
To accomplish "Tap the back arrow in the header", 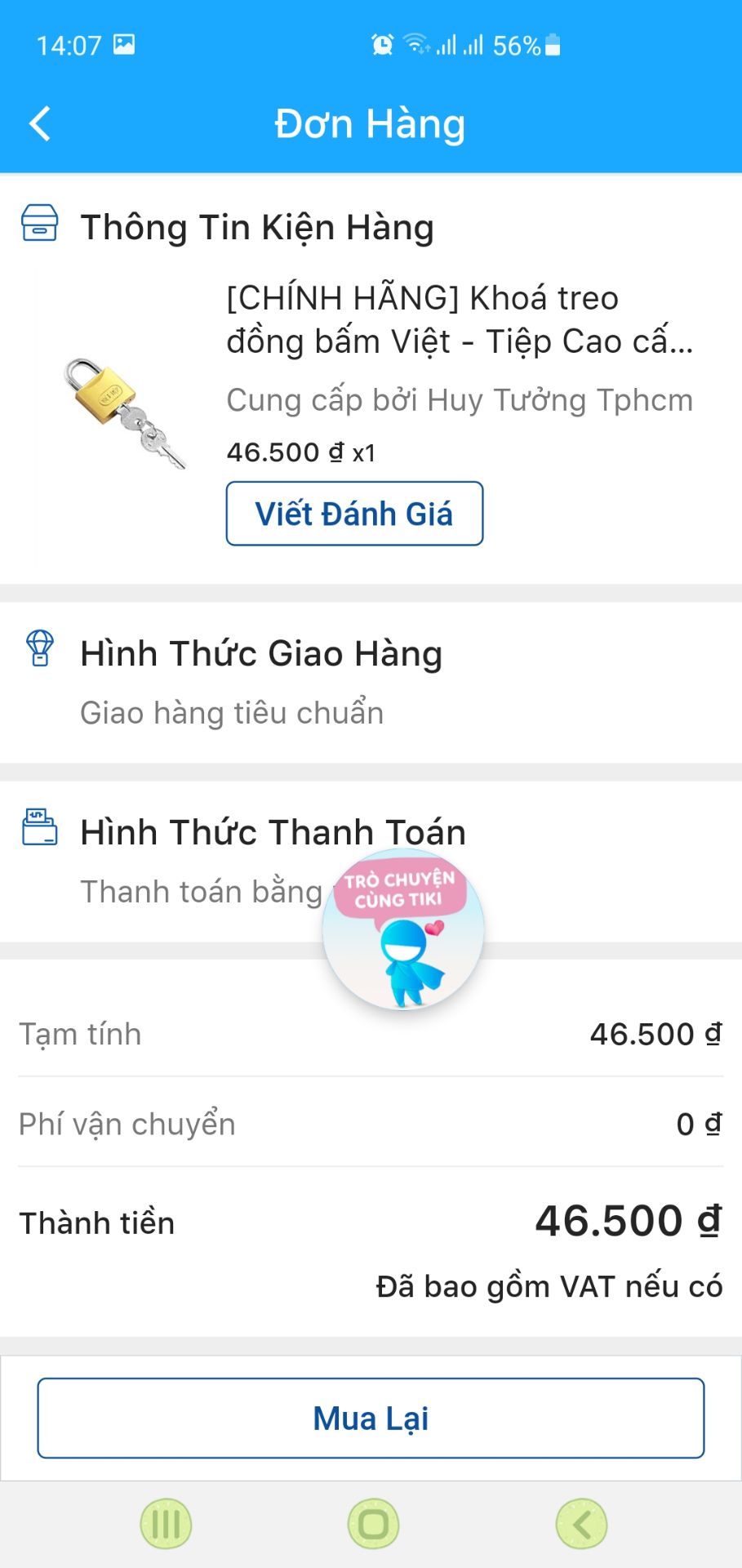I will pos(38,123).
